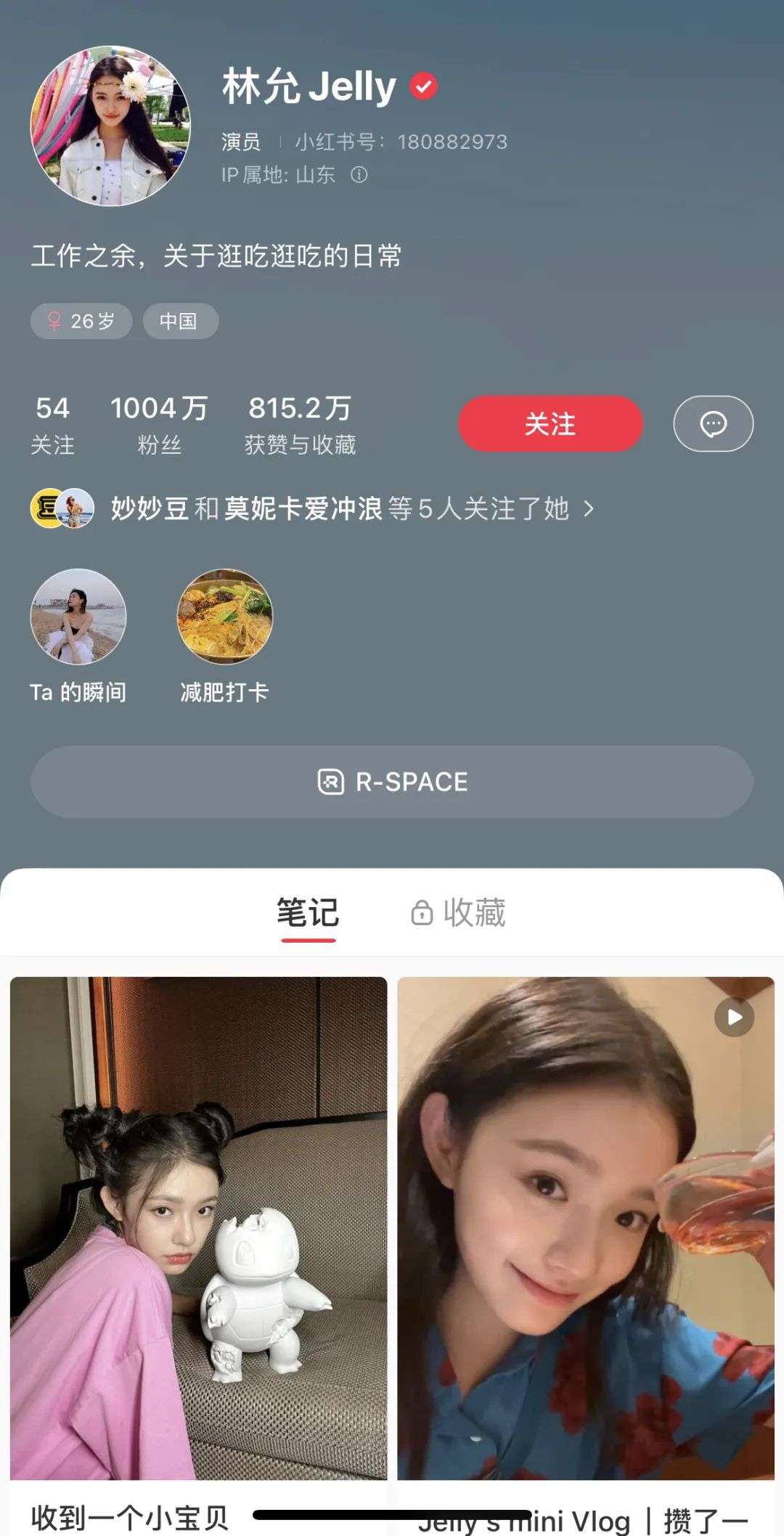Tap the IP 属地 info icon
Viewport: 784px width, 1536px height.
click(359, 175)
